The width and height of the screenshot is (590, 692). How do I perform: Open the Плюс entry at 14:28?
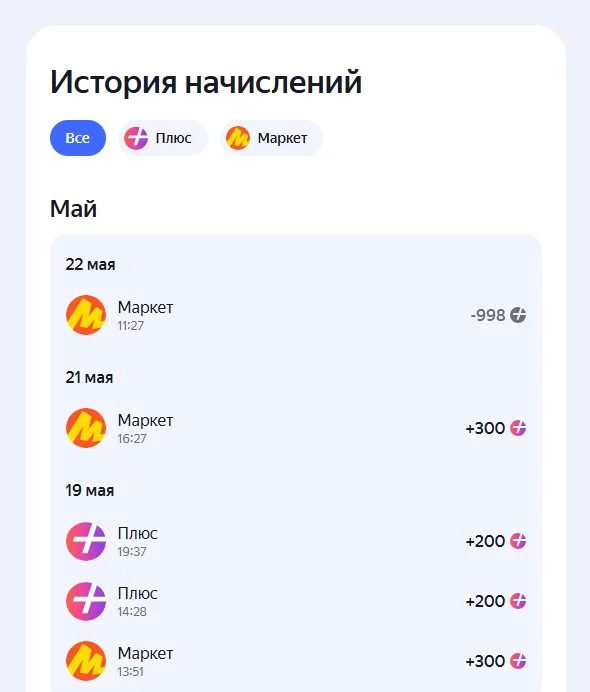click(296, 601)
